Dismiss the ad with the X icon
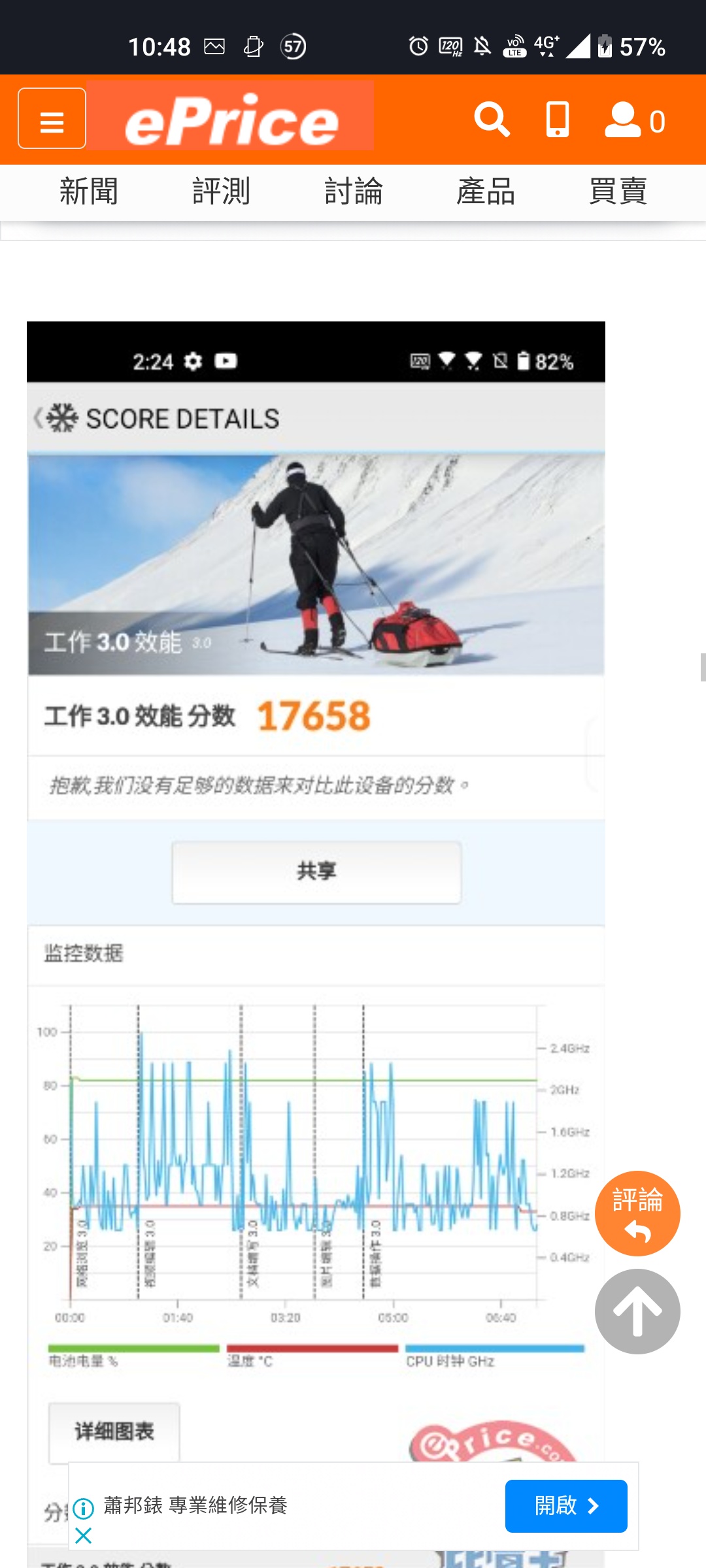706x1568 pixels. tap(84, 1535)
